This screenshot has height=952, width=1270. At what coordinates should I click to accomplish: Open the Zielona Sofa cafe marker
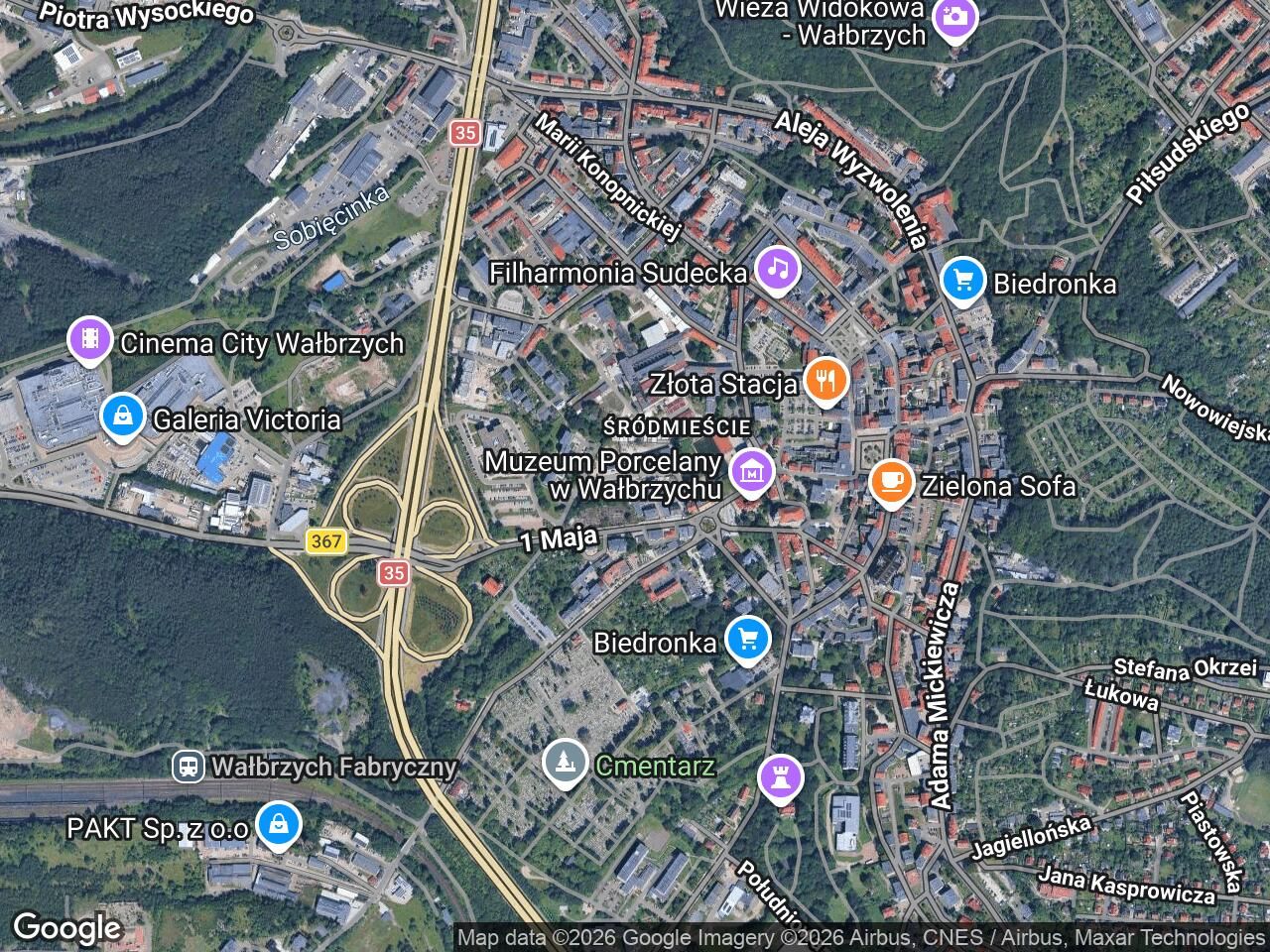tap(891, 483)
